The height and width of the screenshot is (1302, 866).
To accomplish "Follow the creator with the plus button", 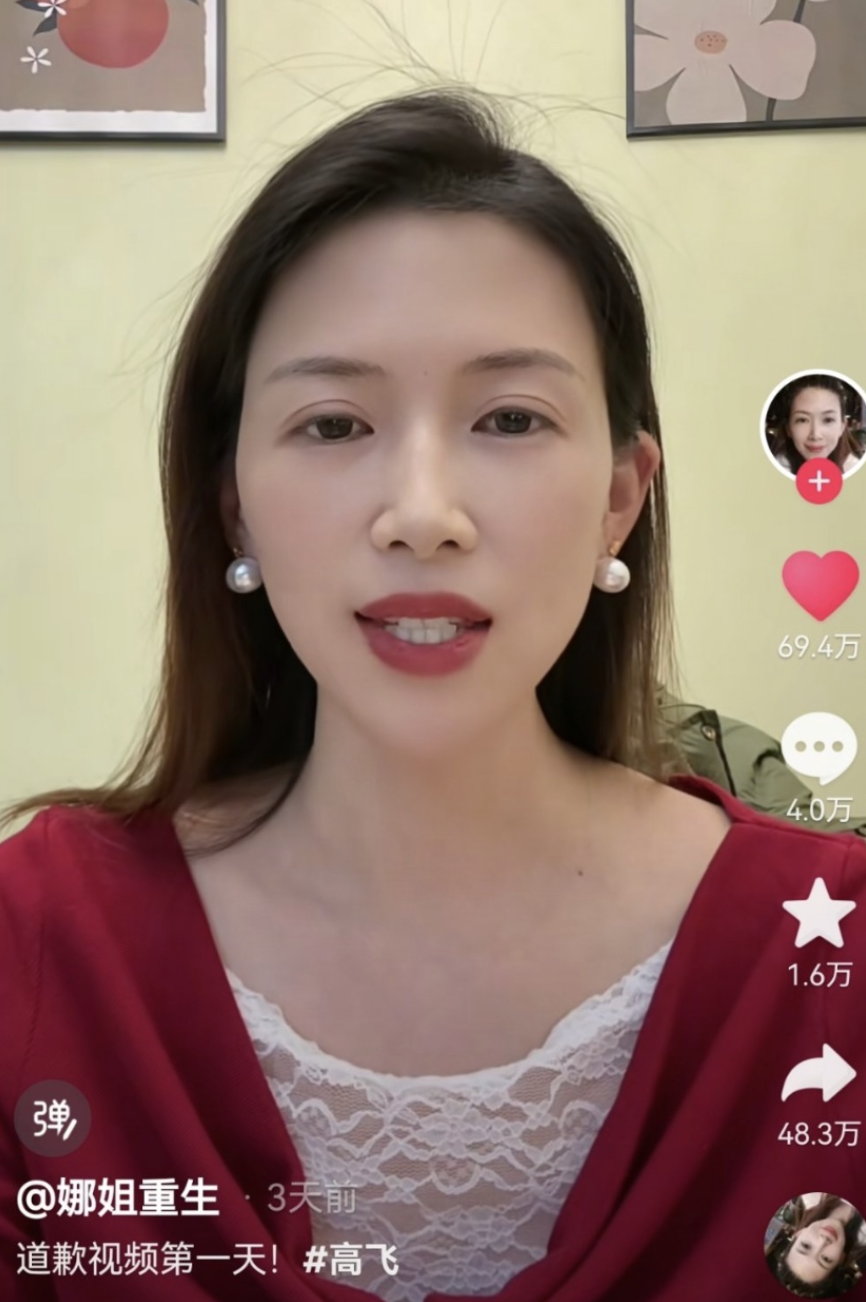I will pyautogui.click(x=819, y=482).
